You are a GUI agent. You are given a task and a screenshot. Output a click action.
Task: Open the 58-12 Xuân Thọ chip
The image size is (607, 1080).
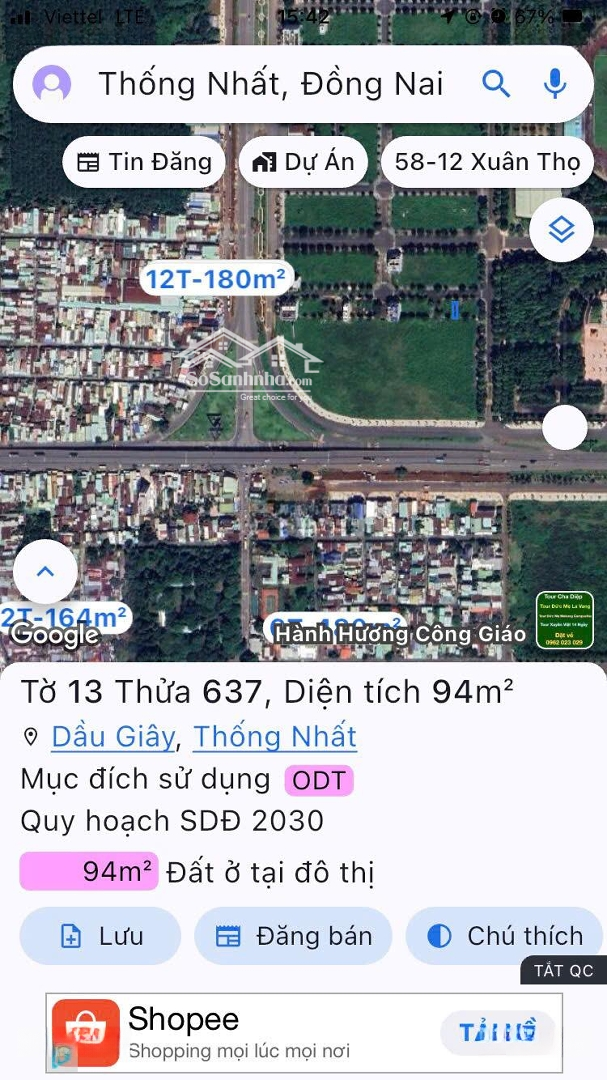487,162
